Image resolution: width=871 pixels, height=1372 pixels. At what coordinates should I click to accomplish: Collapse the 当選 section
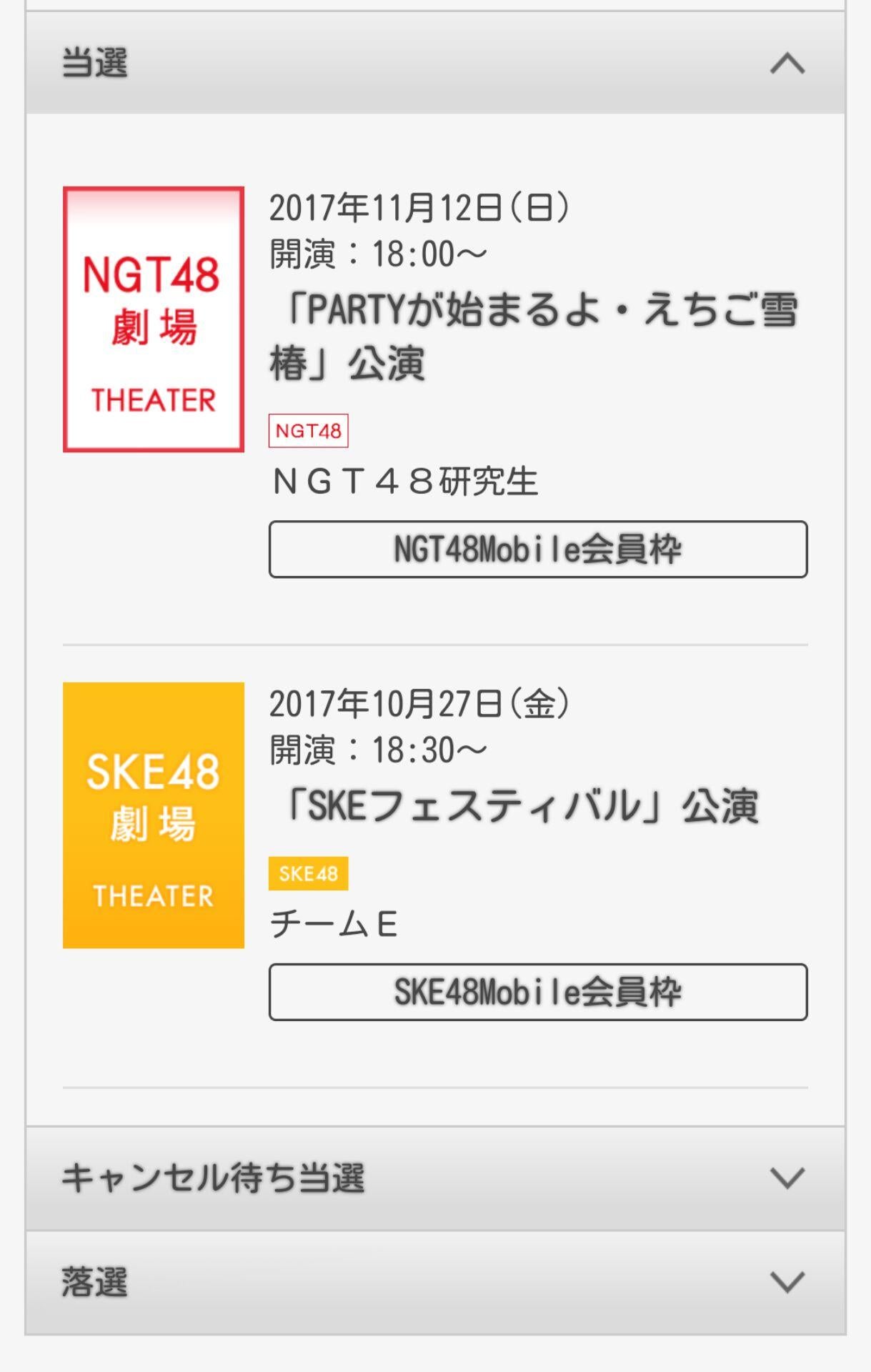click(x=787, y=64)
